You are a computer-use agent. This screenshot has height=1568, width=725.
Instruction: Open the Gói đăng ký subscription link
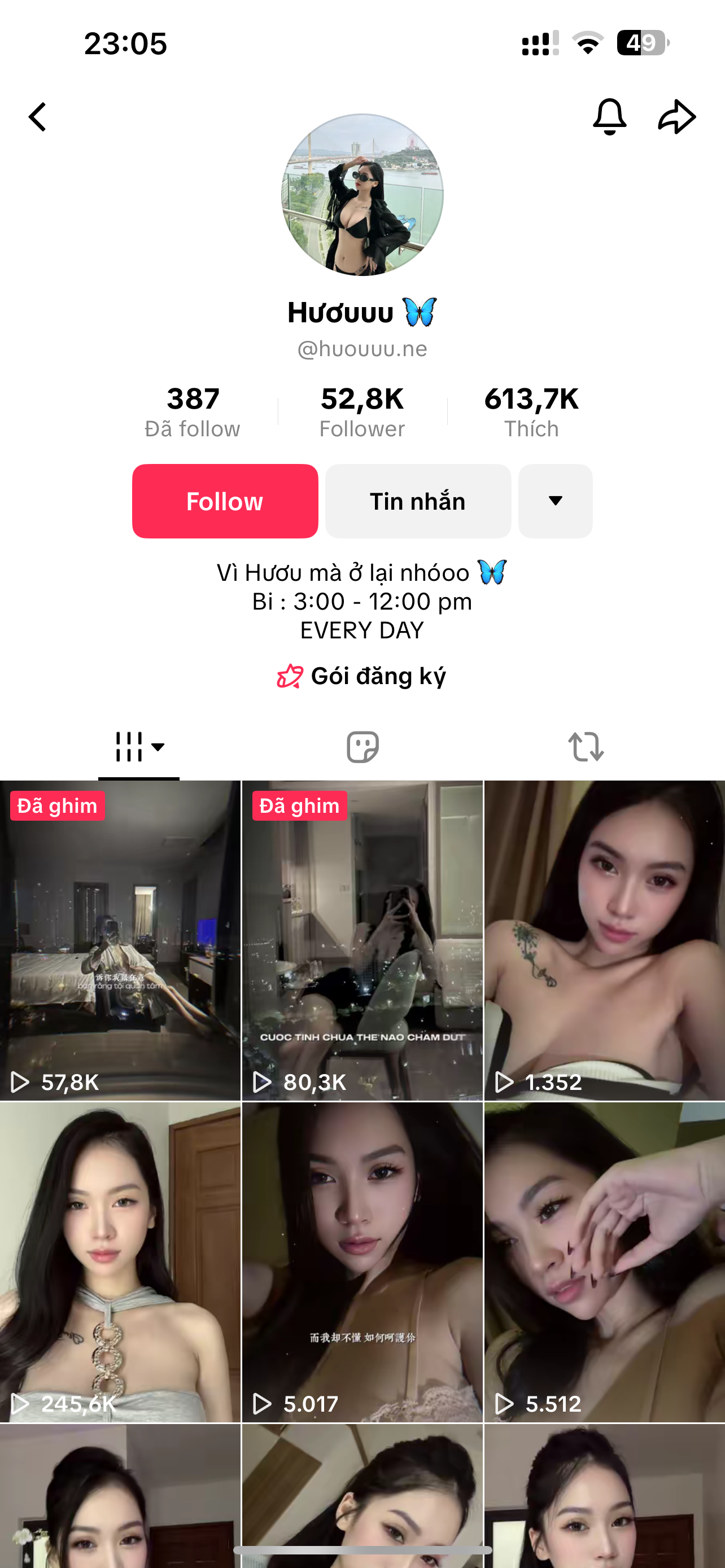coord(362,676)
